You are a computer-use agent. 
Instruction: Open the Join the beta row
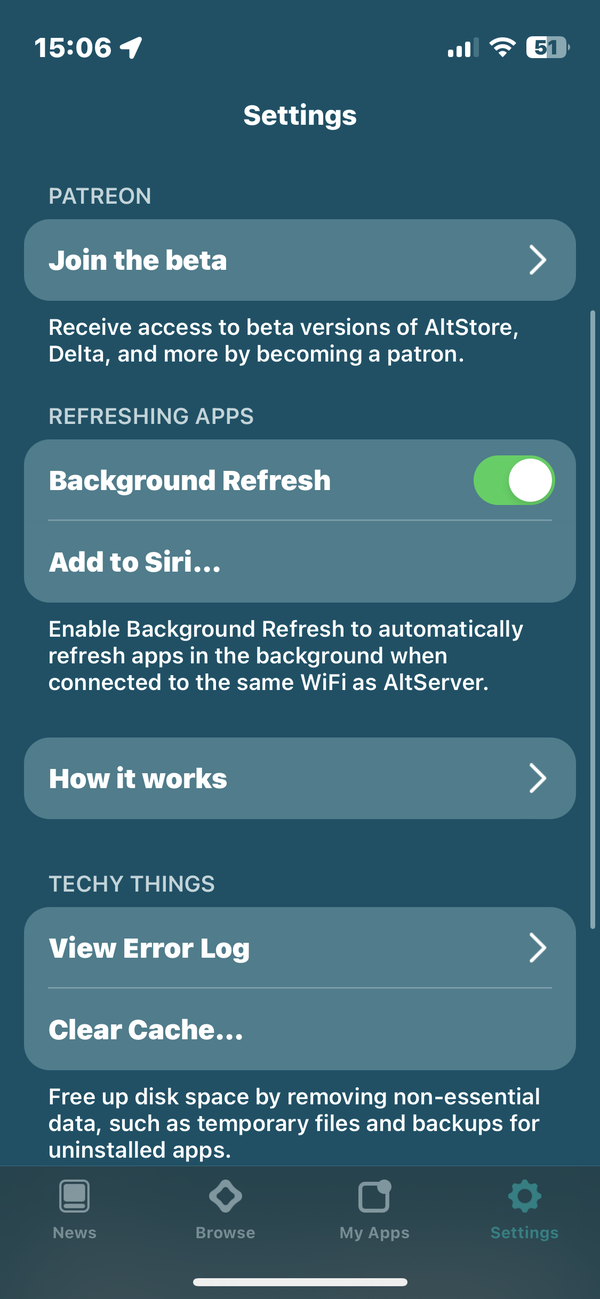click(299, 261)
